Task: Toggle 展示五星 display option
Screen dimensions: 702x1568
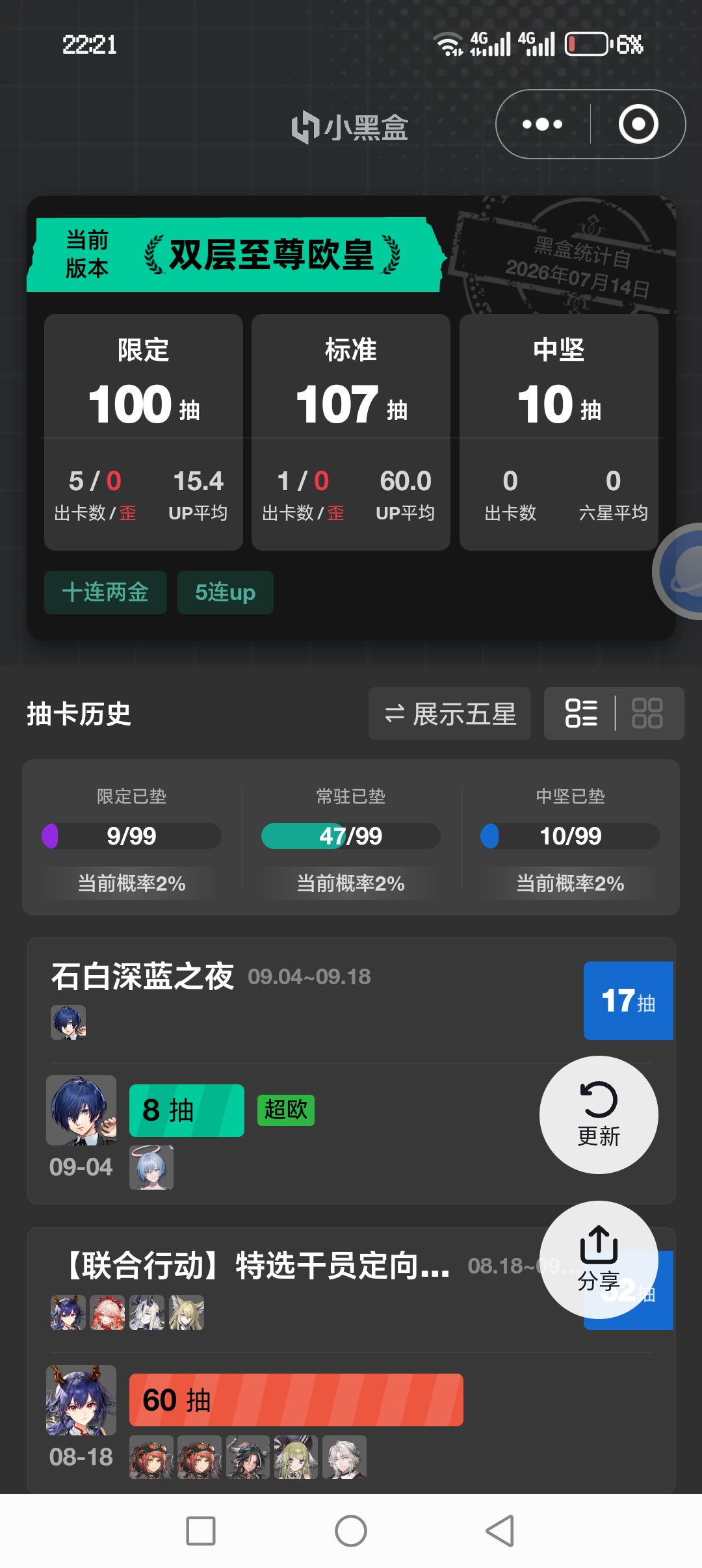Action: 450,714
